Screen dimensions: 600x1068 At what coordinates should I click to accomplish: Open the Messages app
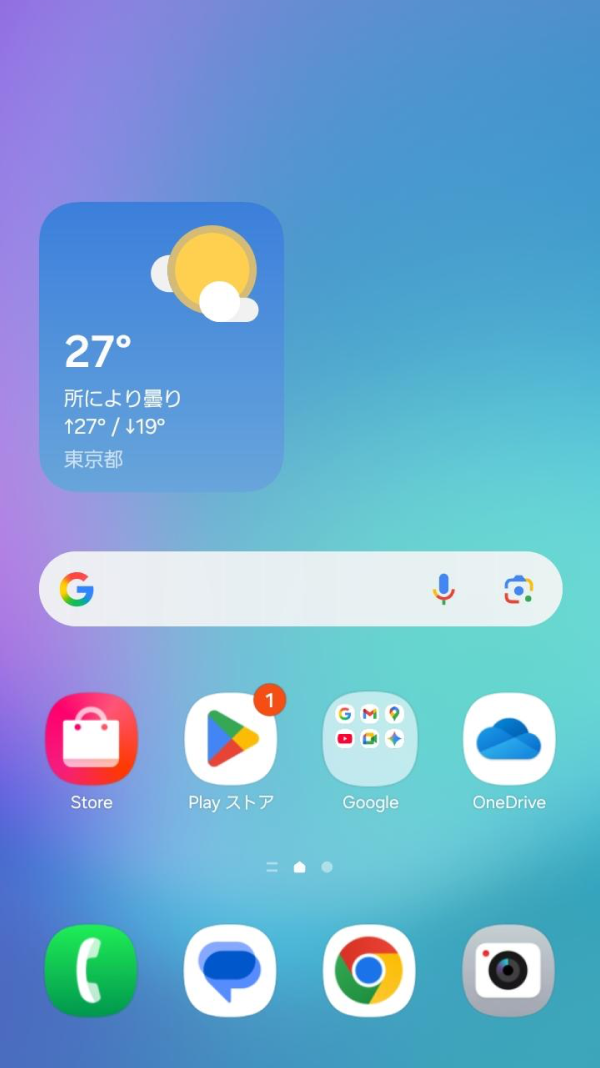(x=230, y=970)
